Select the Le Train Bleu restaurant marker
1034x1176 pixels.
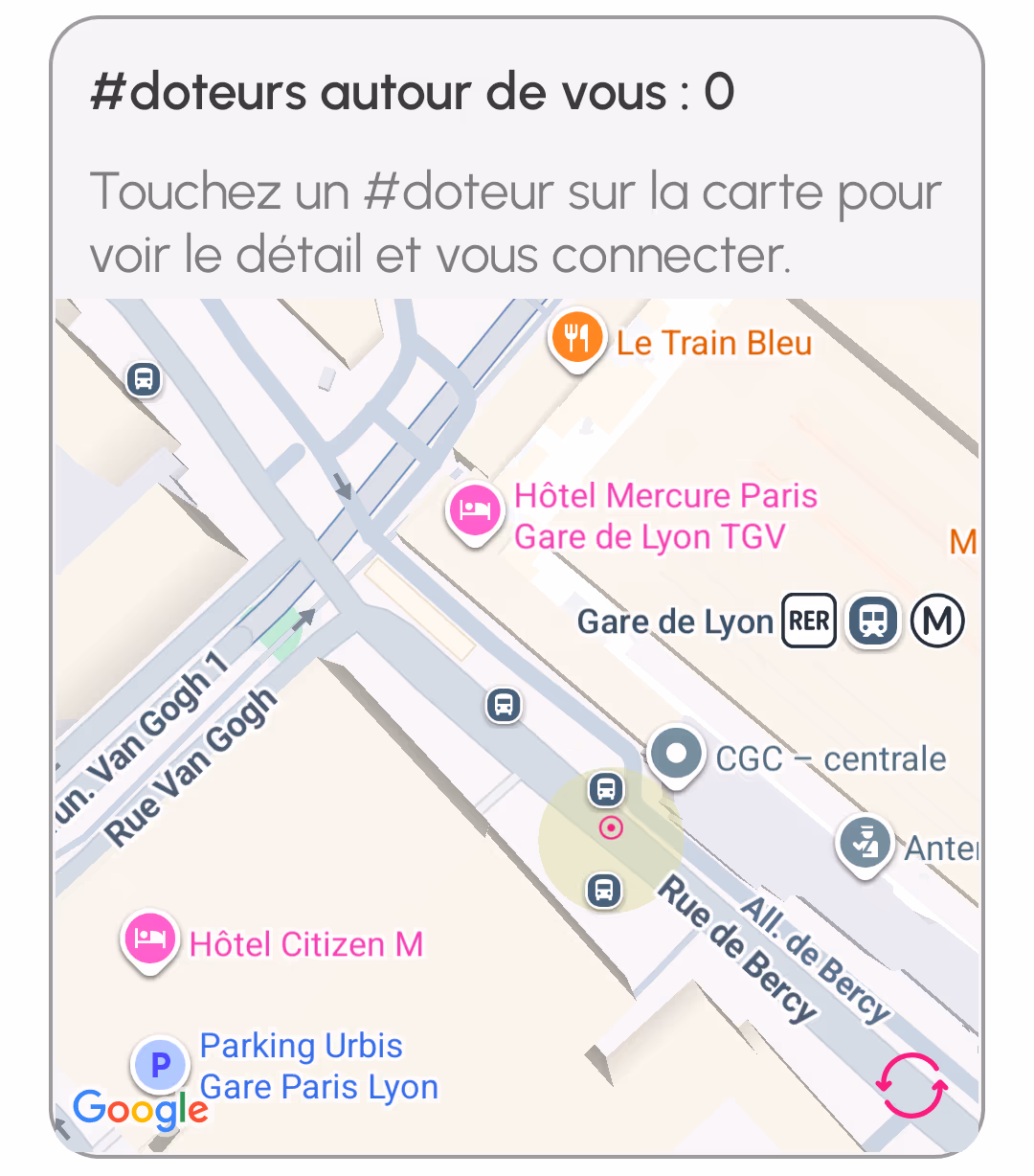(x=576, y=340)
